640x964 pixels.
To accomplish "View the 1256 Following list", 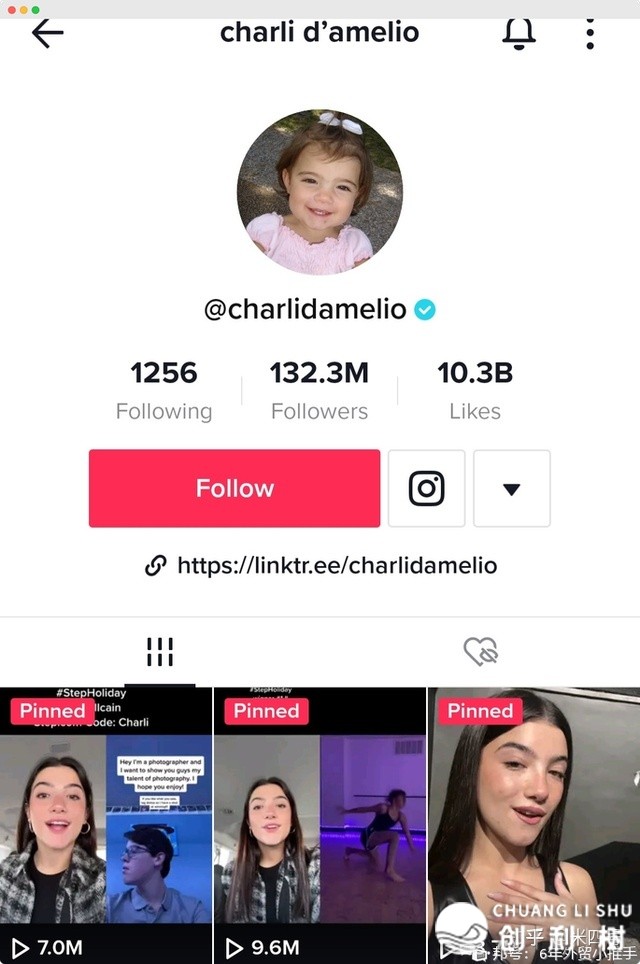I will [x=164, y=390].
